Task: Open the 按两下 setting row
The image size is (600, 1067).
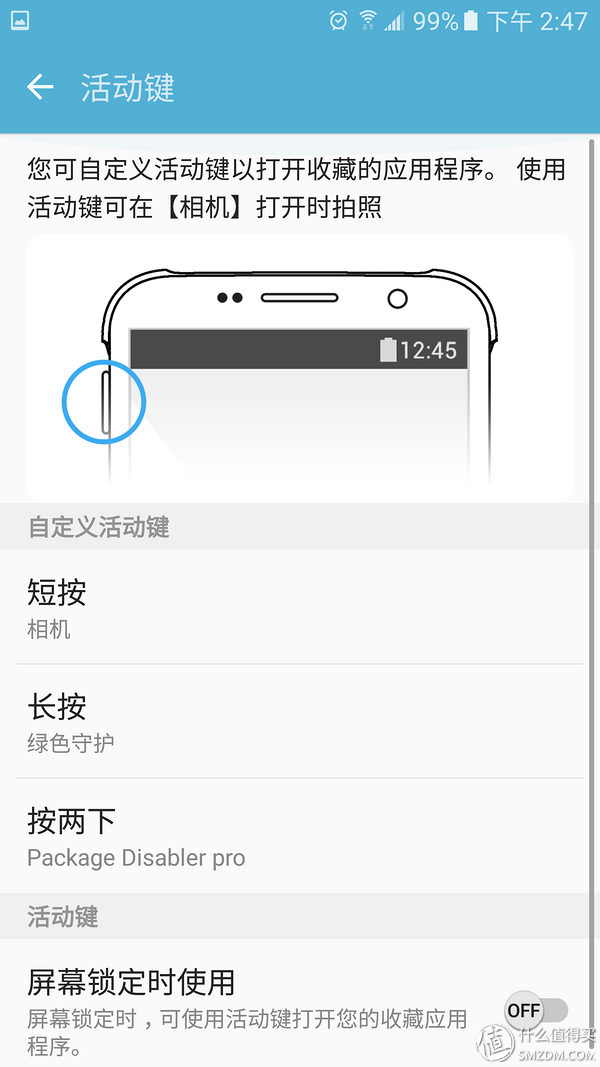Action: [x=300, y=836]
